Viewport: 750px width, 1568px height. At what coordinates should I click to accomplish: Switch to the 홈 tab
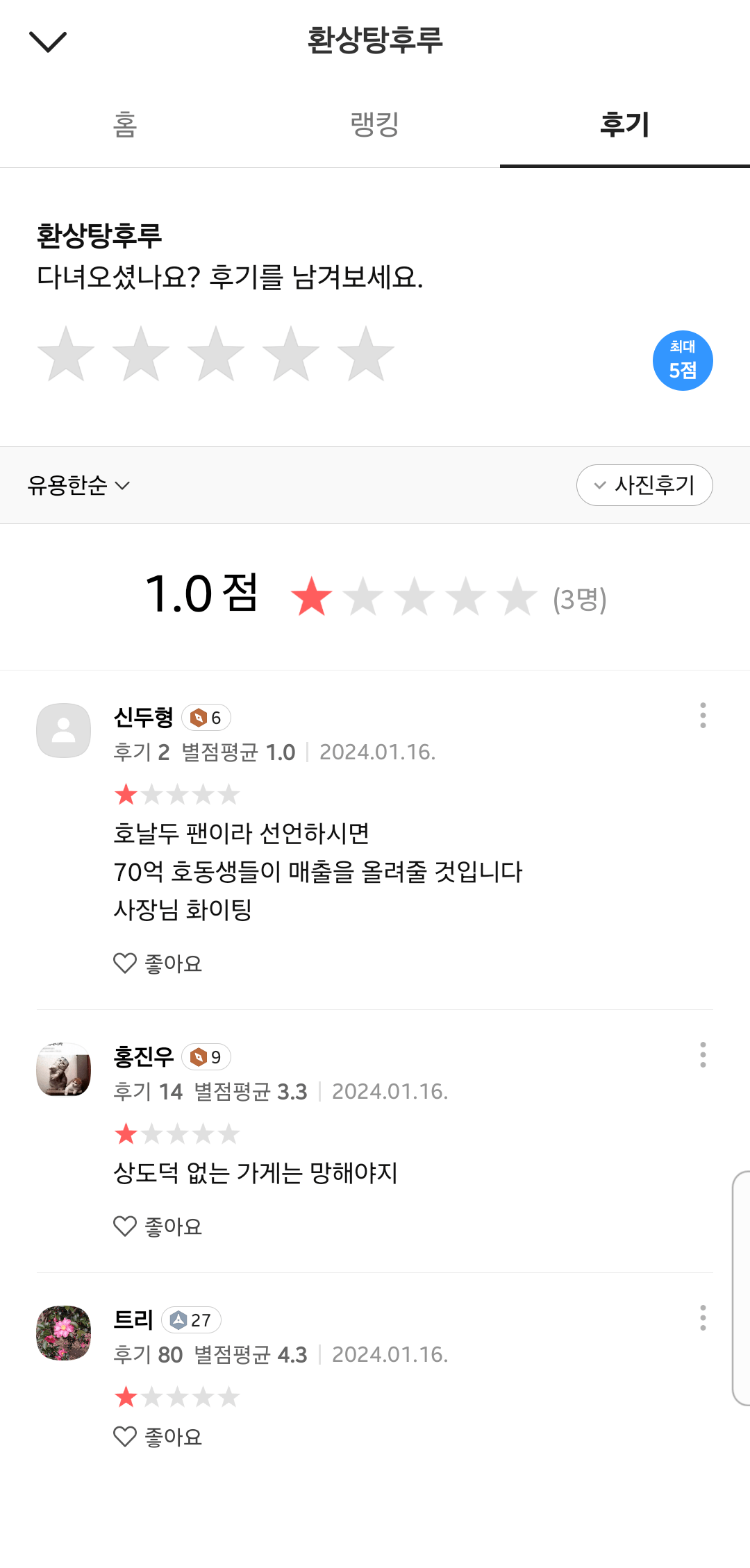(125, 125)
